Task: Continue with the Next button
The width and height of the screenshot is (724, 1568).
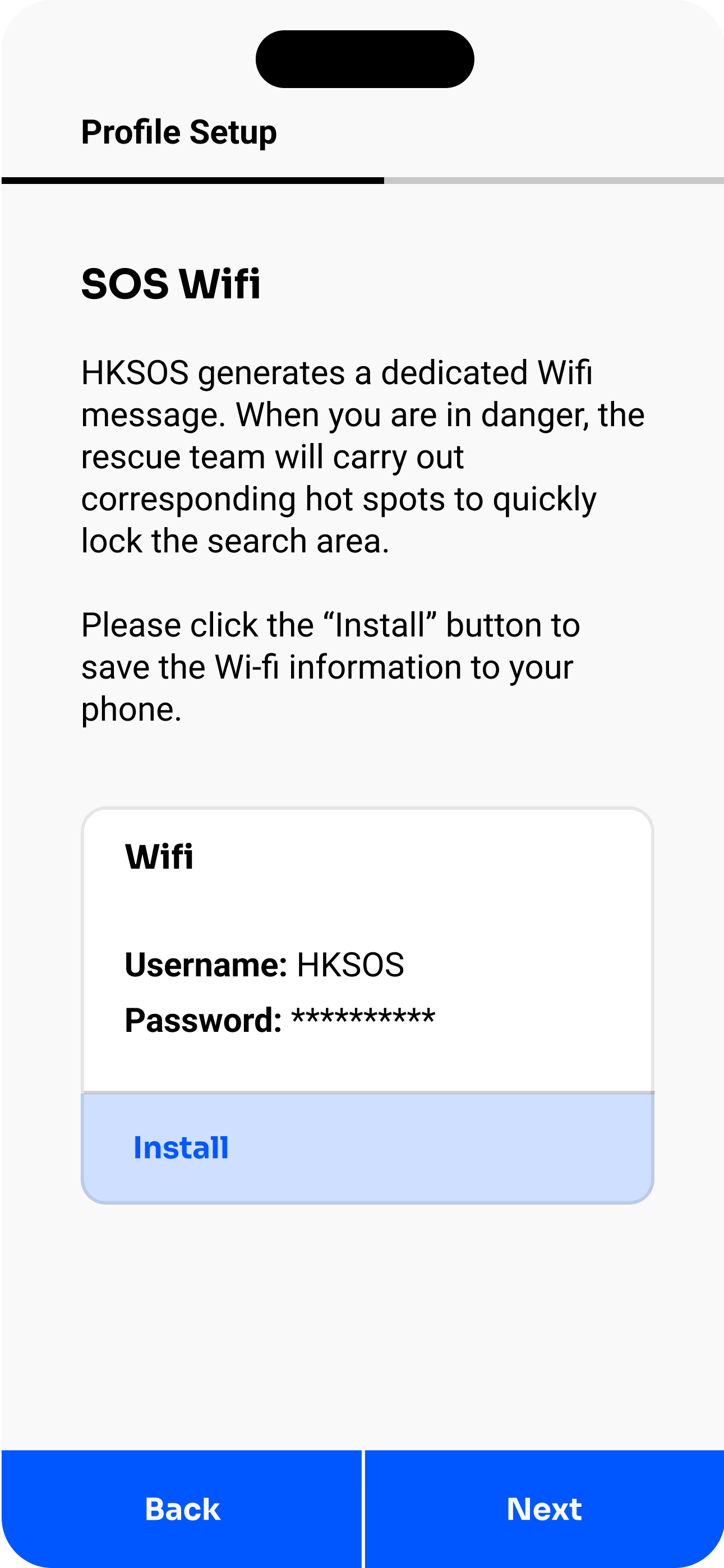Action: [544, 1509]
